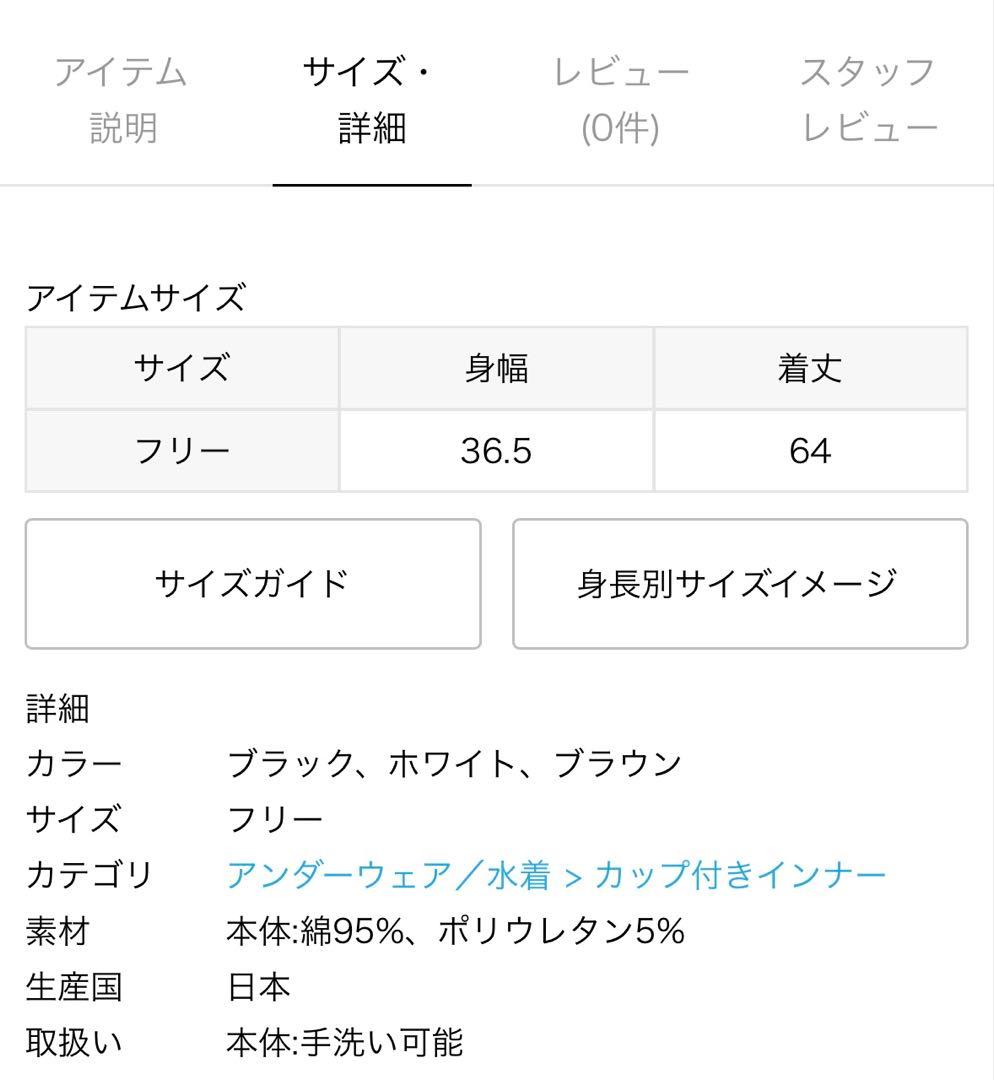The width and height of the screenshot is (994, 1080).
Task: Open the カップ付きインナー category link
Action: (740, 872)
